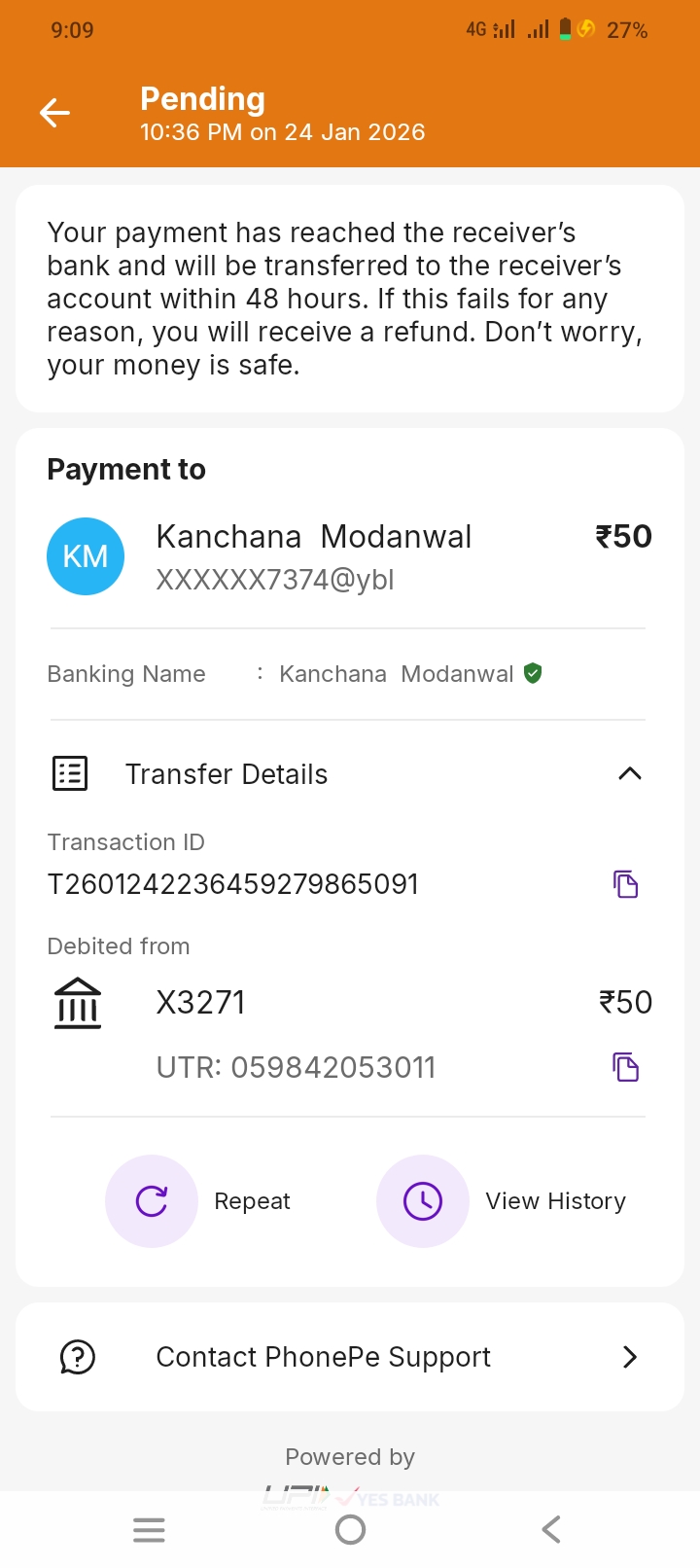Open Kanchana Modanwal's profile avatar

click(86, 556)
